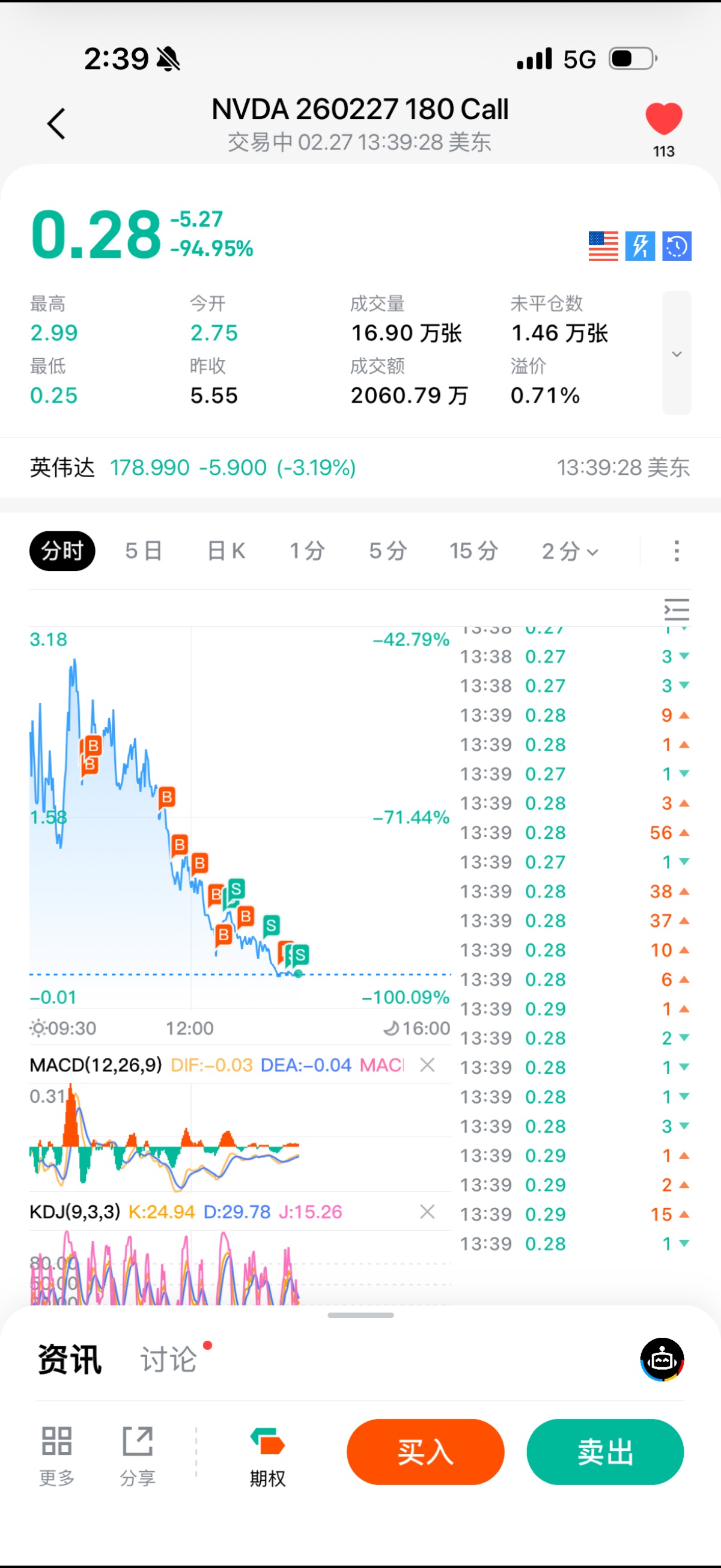
Task: Switch chart to 5日 view
Action: point(144,551)
